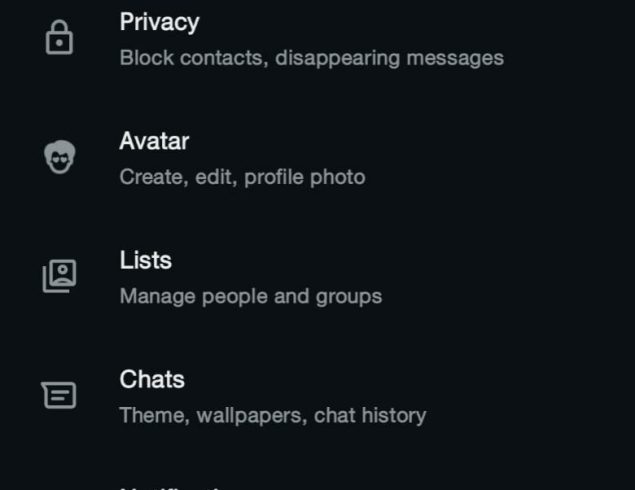
Task: Open Privacy settings
Action: coord(310,39)
